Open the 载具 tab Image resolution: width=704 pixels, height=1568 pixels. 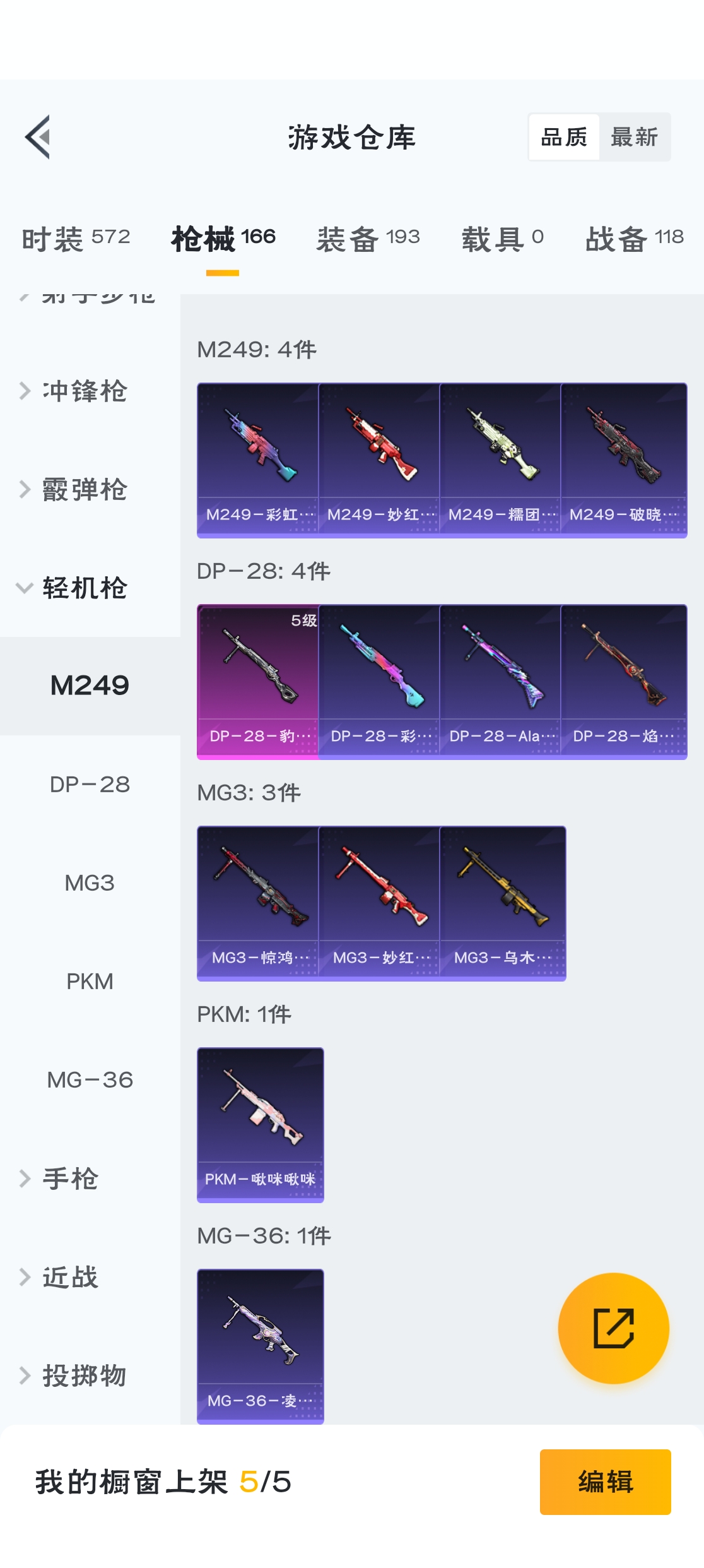tap(502, 239)
